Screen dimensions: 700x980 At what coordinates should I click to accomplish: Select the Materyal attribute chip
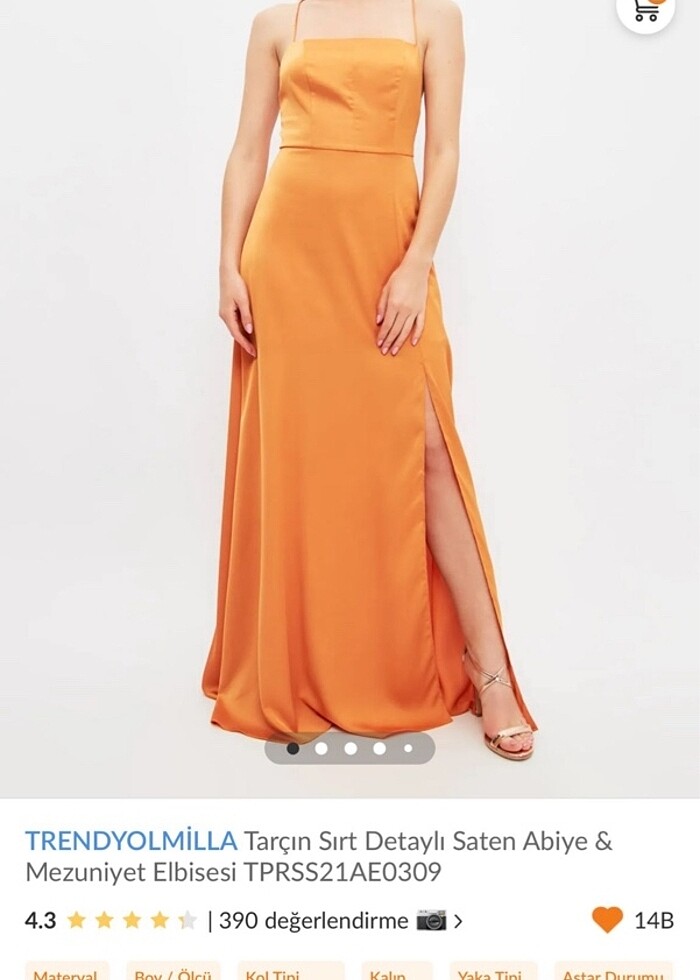pos(66,973)
